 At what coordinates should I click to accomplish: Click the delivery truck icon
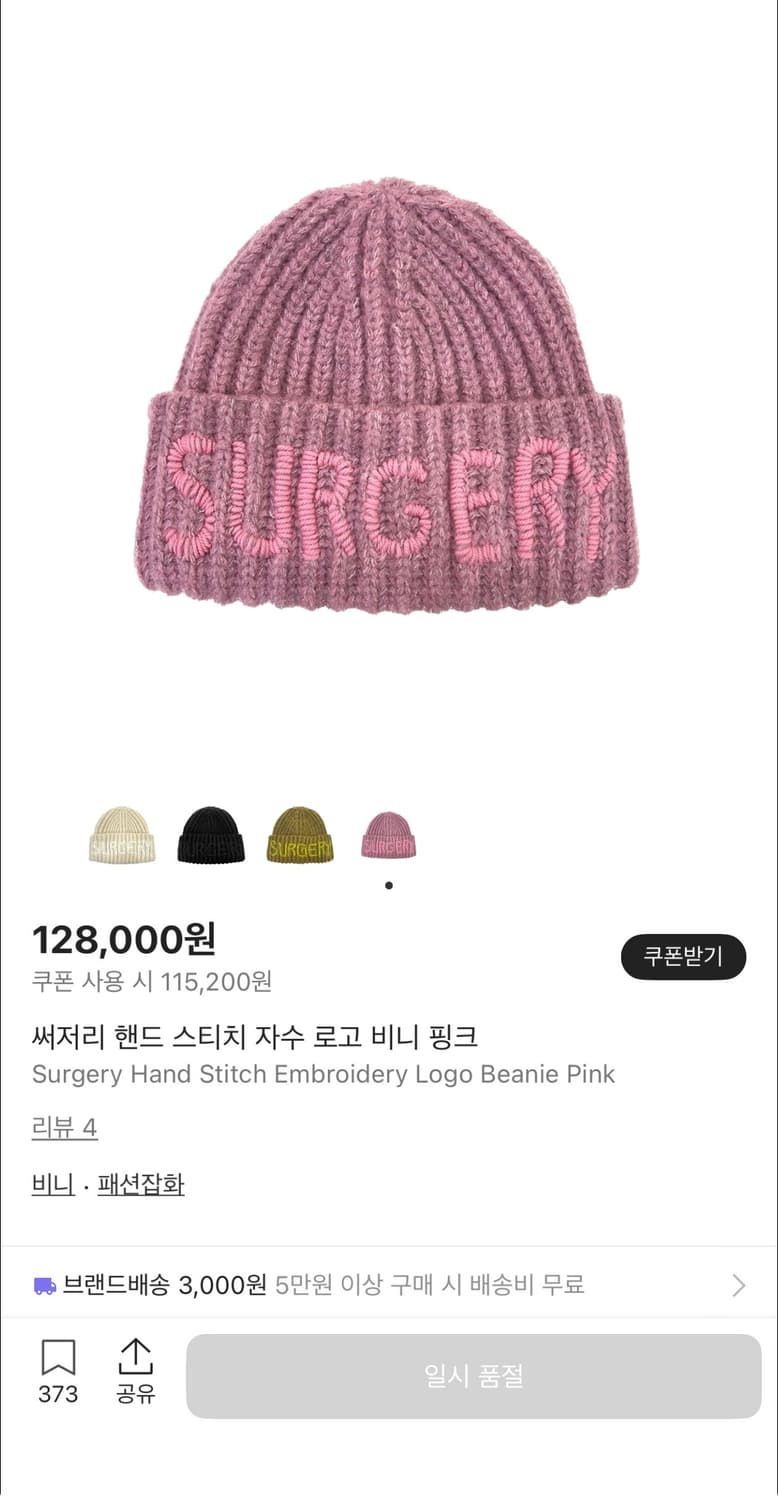(45, 1285)
